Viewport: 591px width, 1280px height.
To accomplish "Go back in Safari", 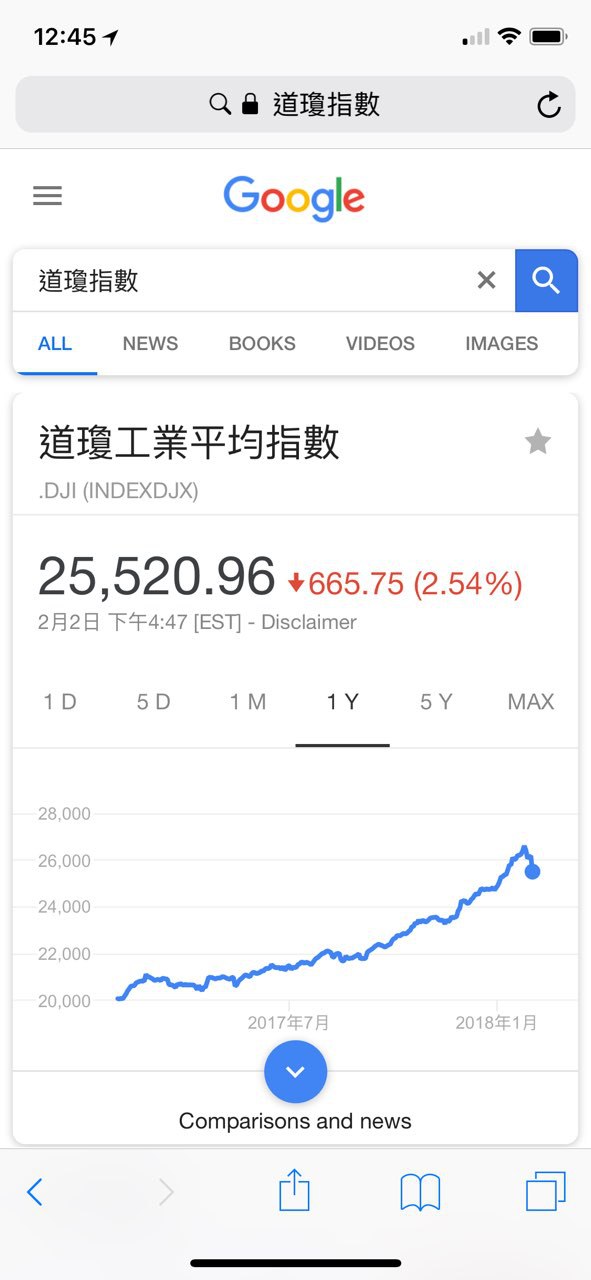I will coord(35,1192).
